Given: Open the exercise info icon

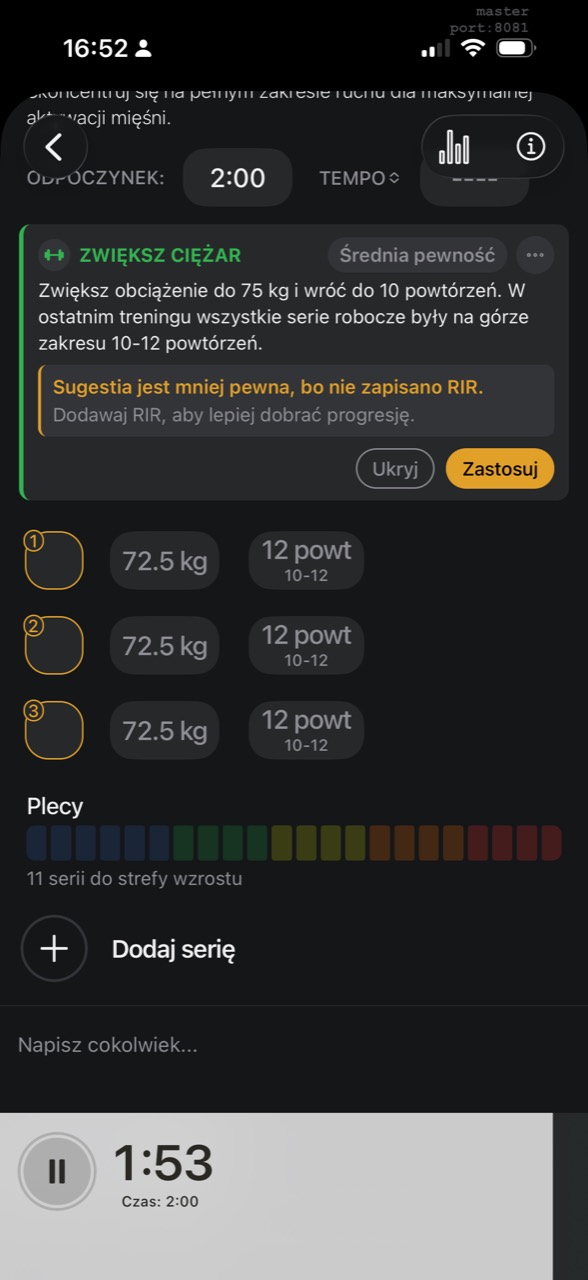Looking at the screenshot, I should (531, 148).
